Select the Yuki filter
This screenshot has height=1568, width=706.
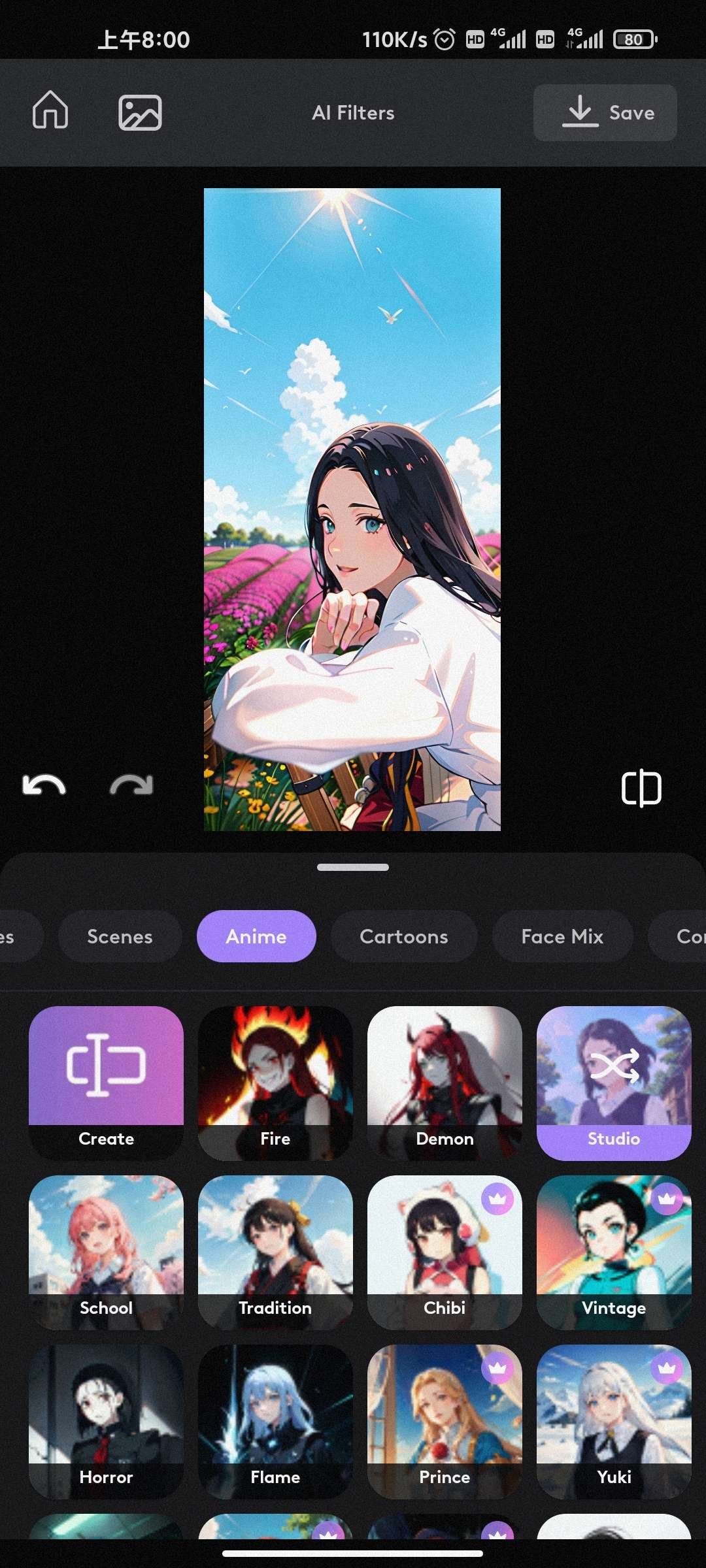614,1421
